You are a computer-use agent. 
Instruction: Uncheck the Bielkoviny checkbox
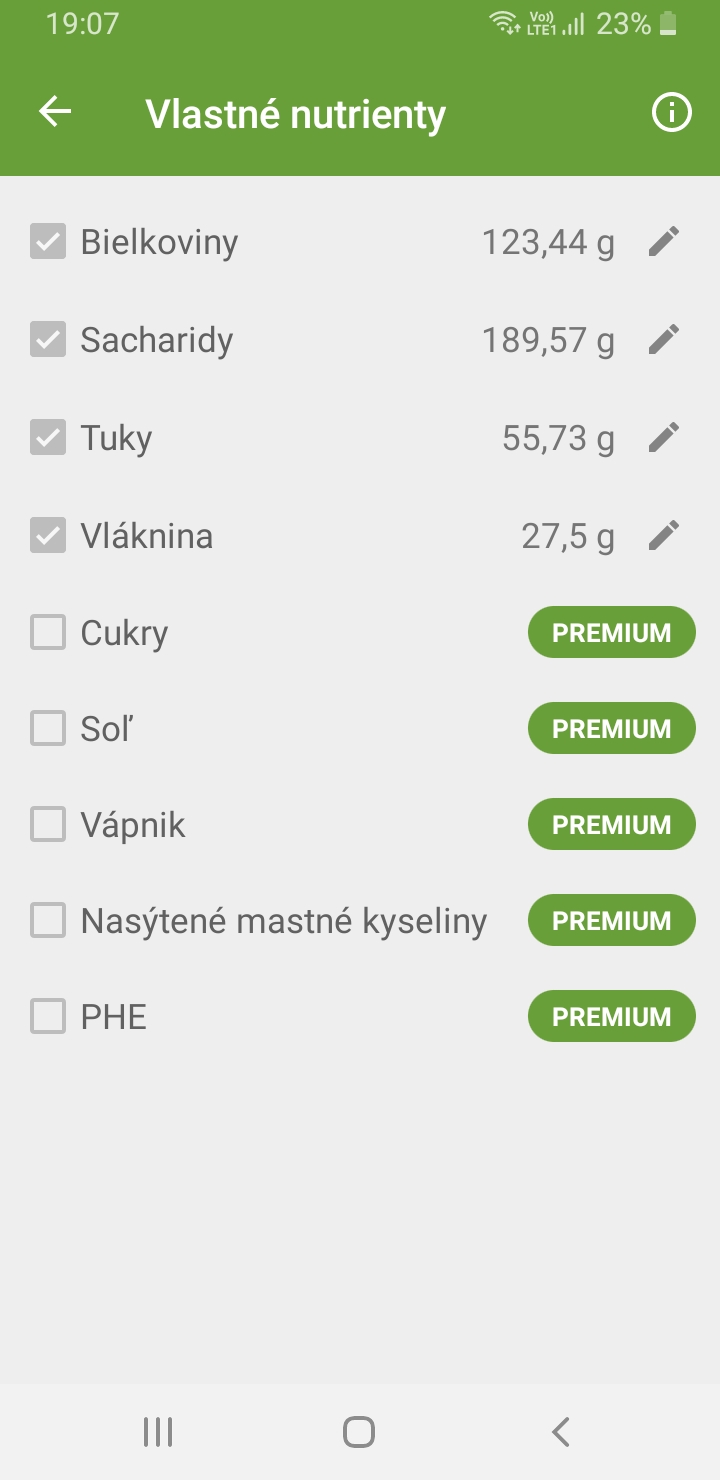pyautogui.click(x=48, y=242)
